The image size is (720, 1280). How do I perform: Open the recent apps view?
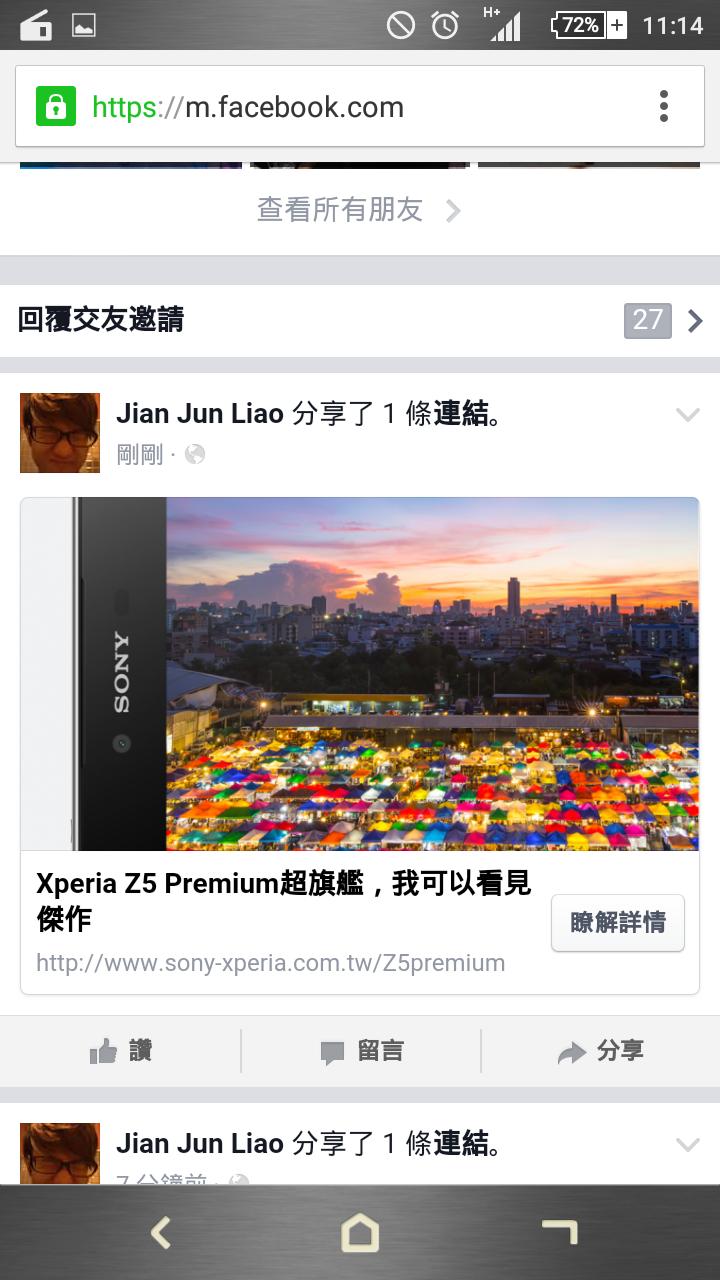click(559, 1232)
